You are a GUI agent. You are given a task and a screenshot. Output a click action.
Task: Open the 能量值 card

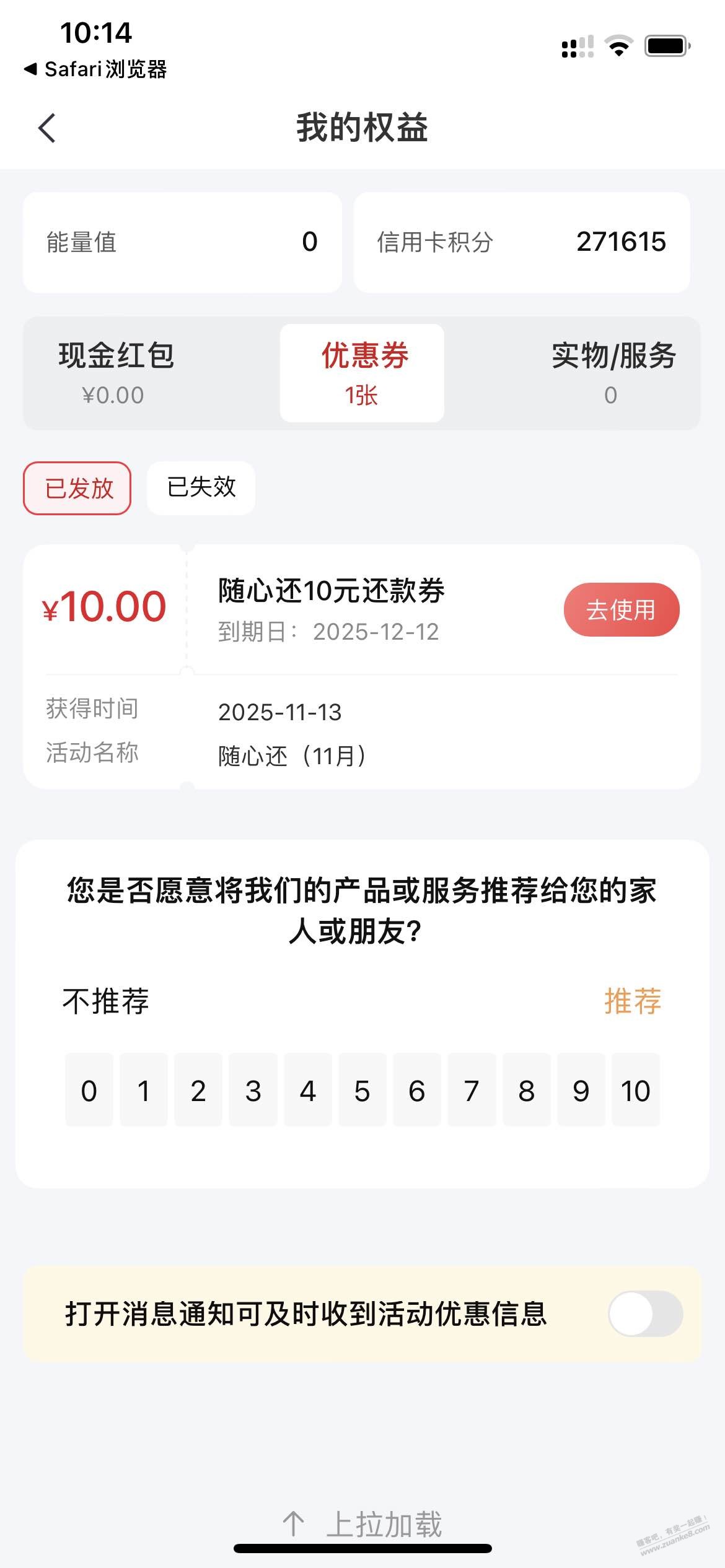click(x=182, y=242)
